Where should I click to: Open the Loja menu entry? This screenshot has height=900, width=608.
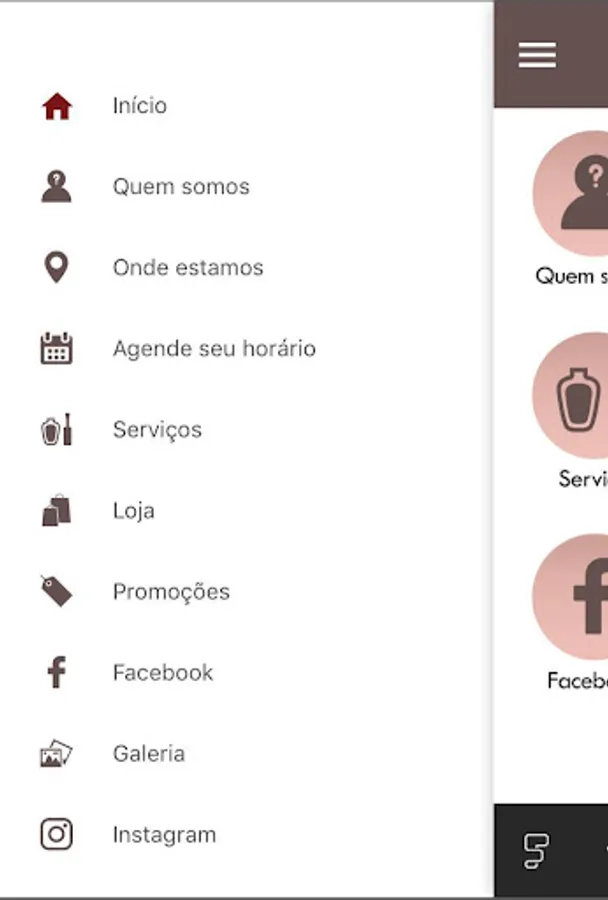(x=247, y=511)
